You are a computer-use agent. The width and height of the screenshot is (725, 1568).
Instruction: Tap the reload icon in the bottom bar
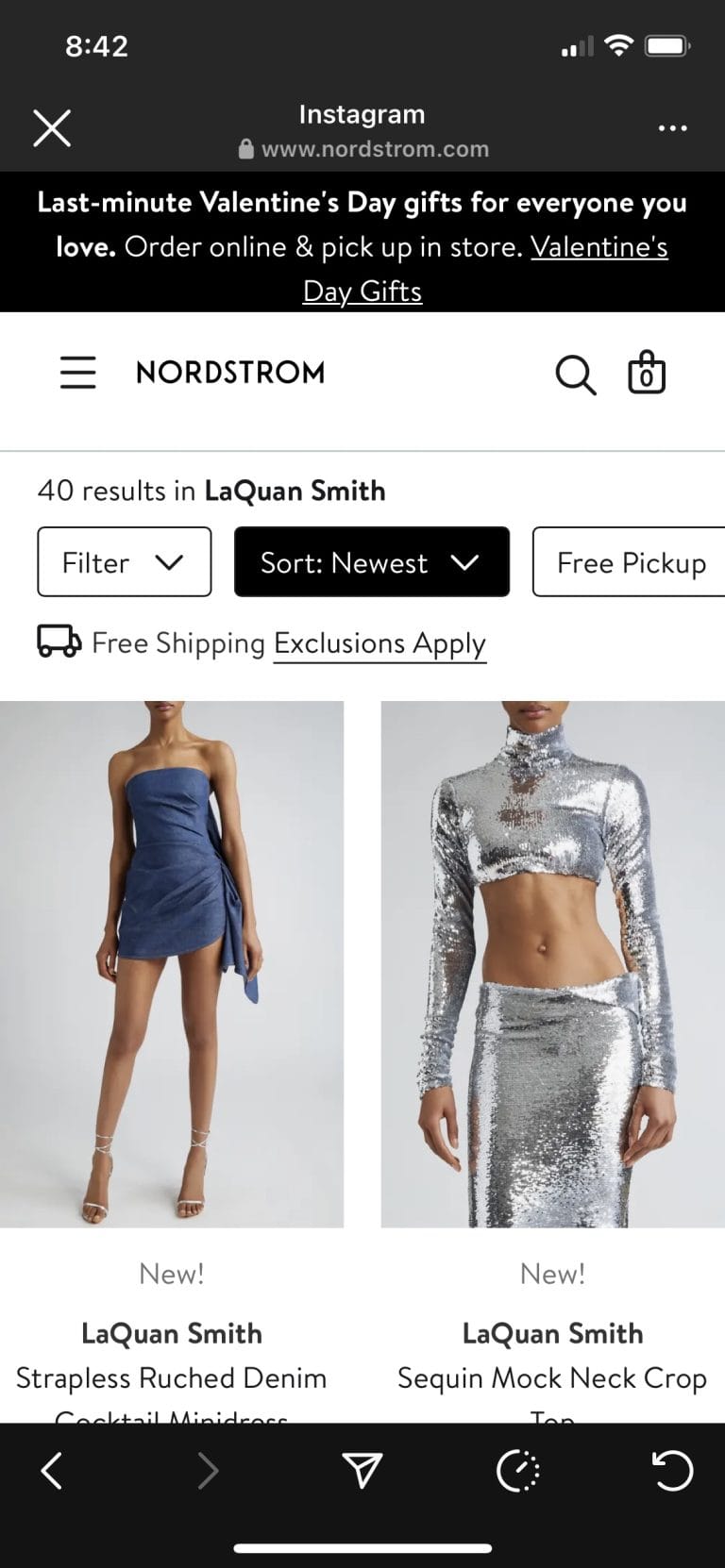click(x=673, y=1470)
